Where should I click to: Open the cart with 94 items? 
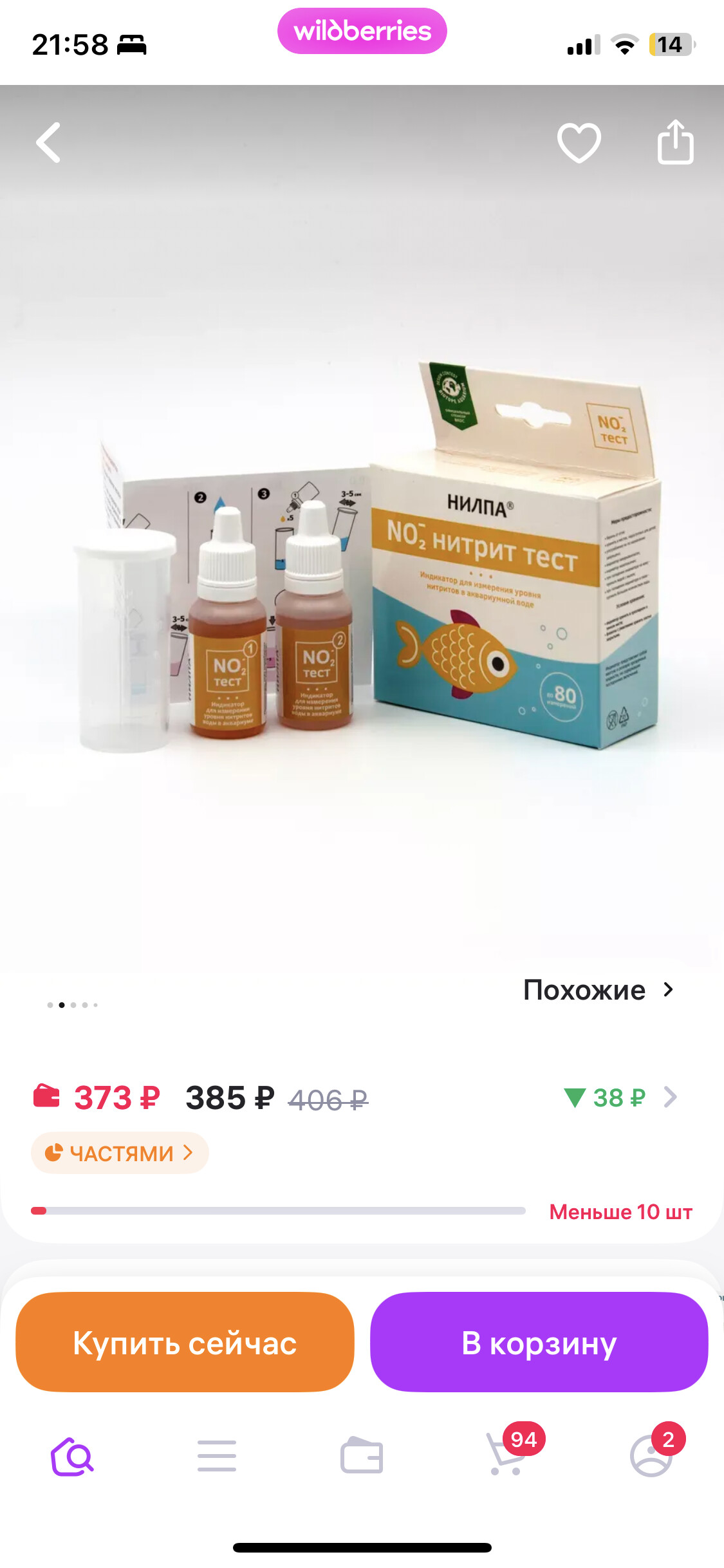click(x=506, y=1456)
